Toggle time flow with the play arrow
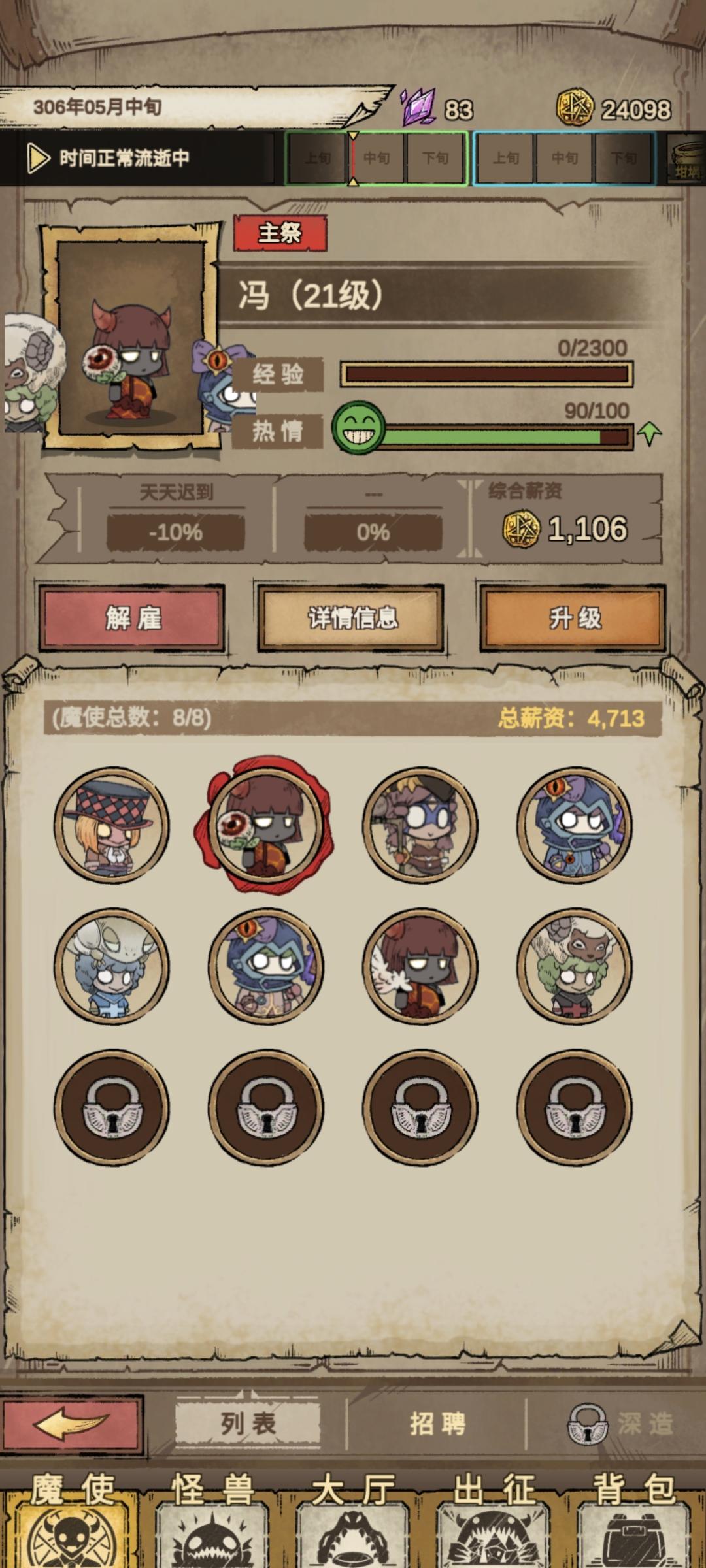 [x=37, y=157]
